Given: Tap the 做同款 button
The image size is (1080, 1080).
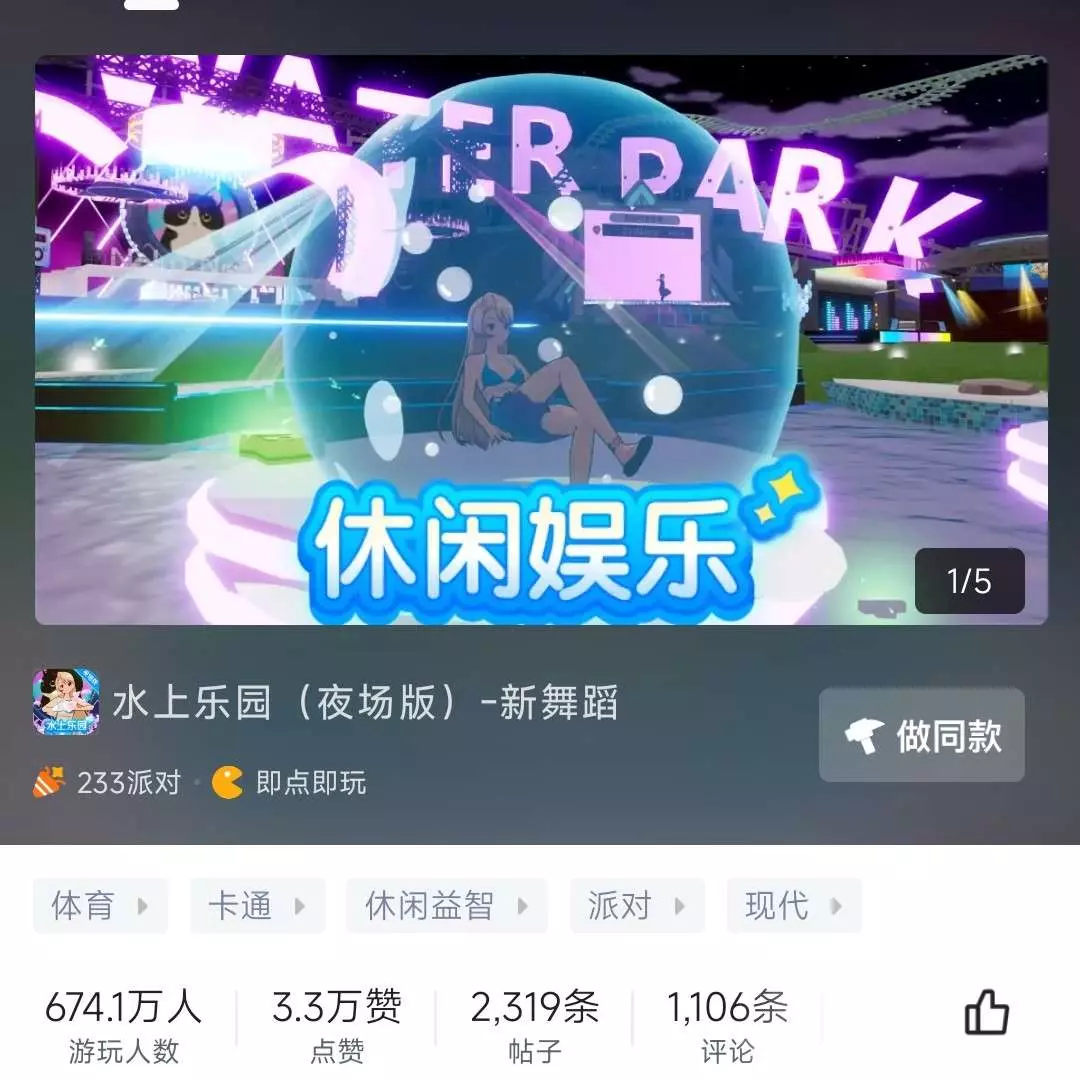Looking at the screenshot, I should pyautogui.click(x=921, y=735).
